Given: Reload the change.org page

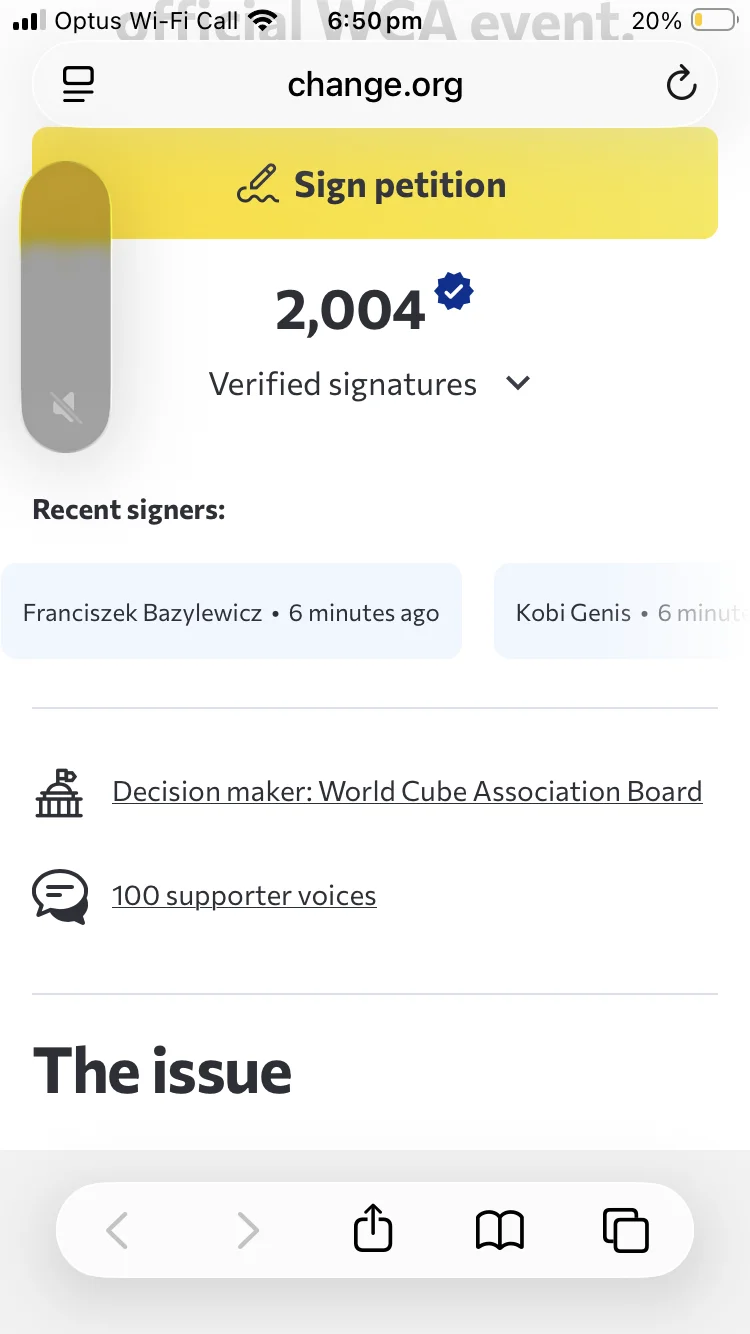Looking at the screenshot, I should point(681,84).
